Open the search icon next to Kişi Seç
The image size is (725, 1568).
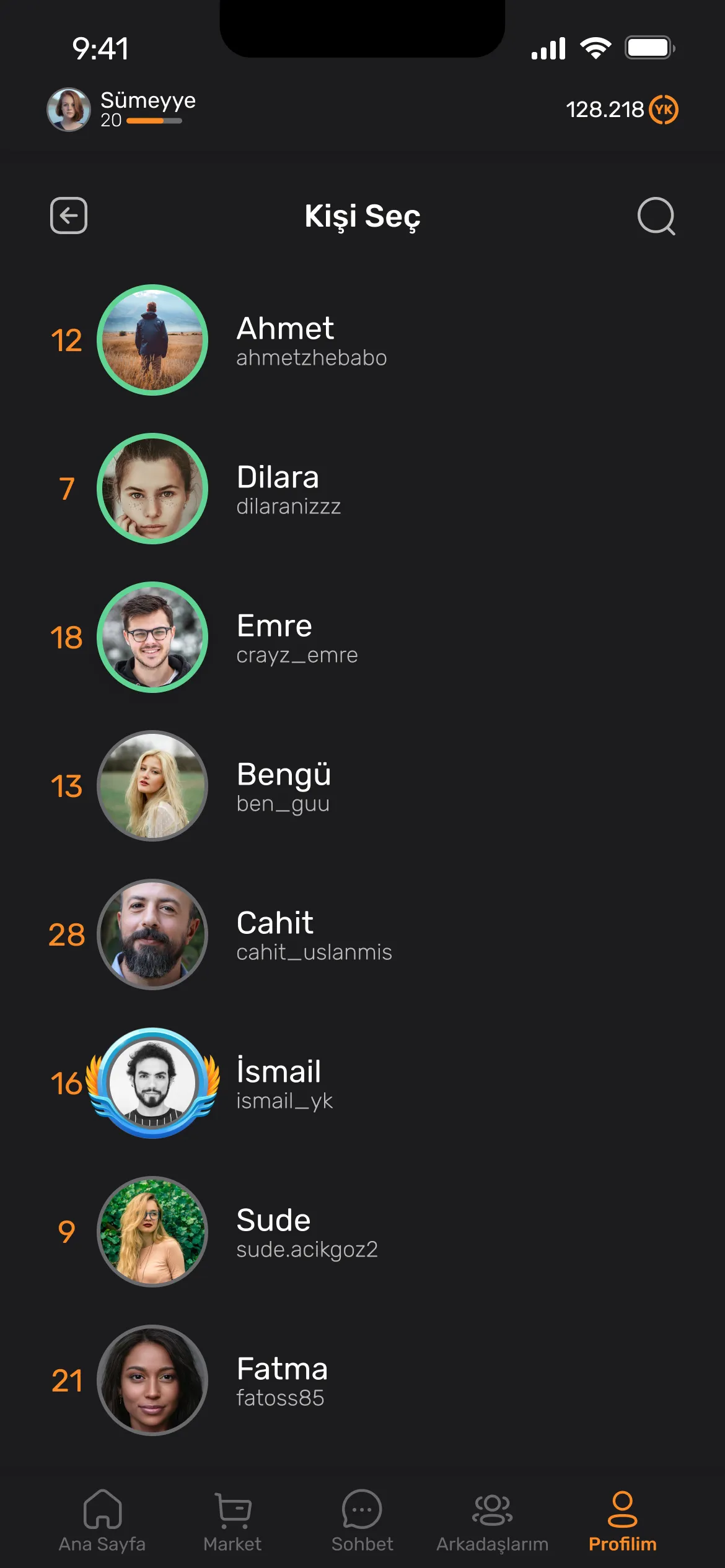click(656, 216)
